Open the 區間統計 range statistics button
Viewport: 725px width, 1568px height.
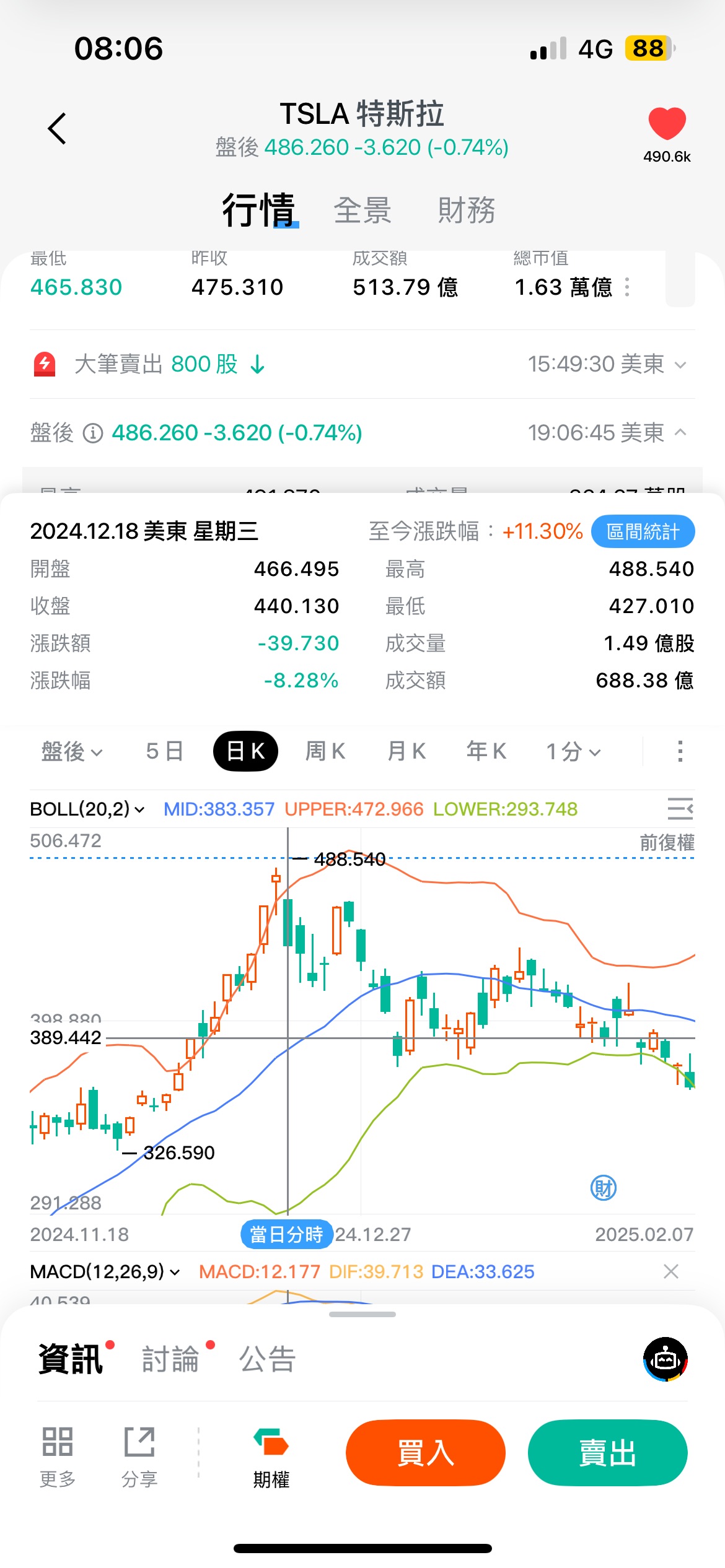(x=643, y=531)
